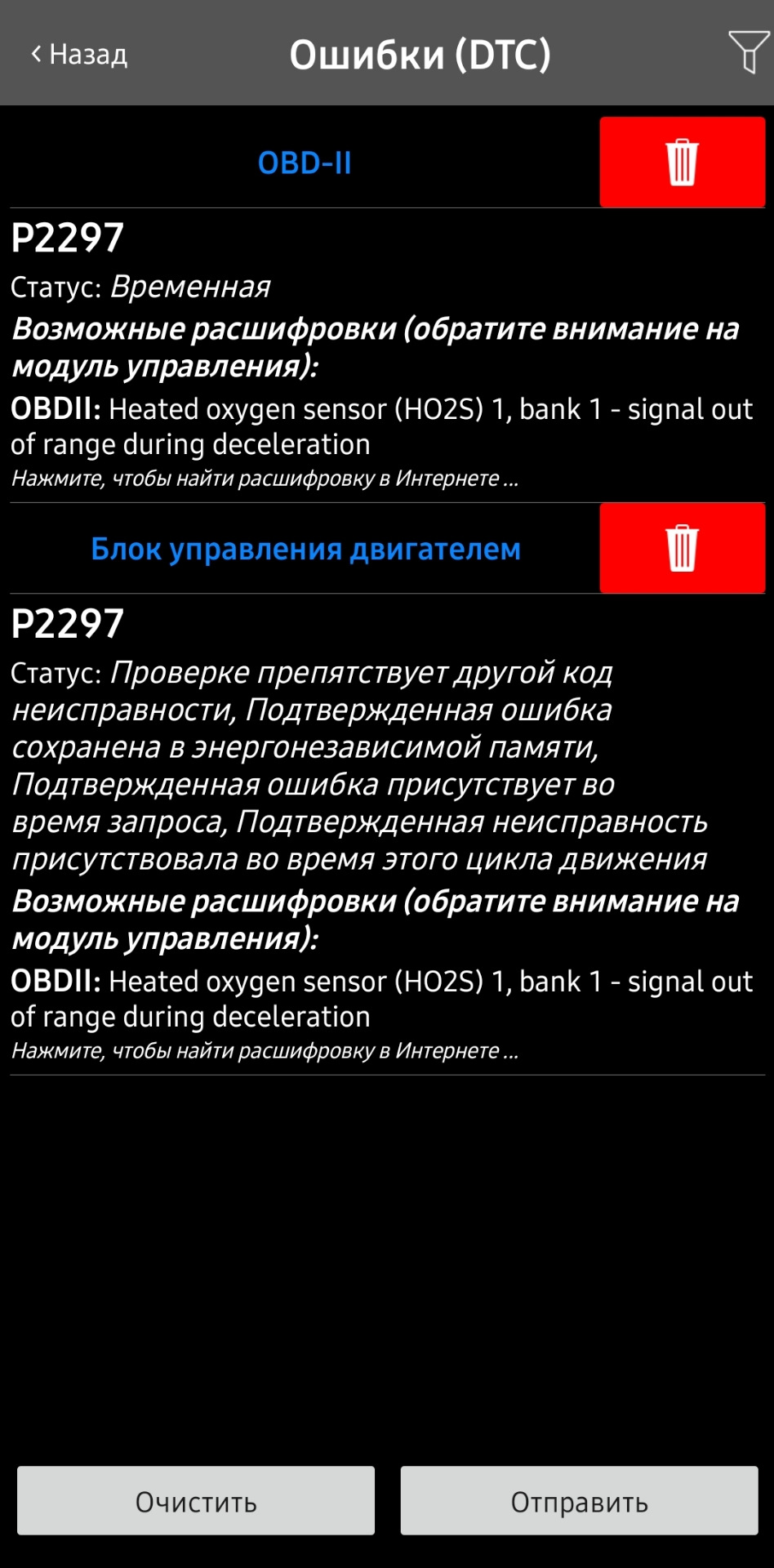Delete errors in the OBD-II section
This screenshot has width=774, height=1568.
point(682,163)
